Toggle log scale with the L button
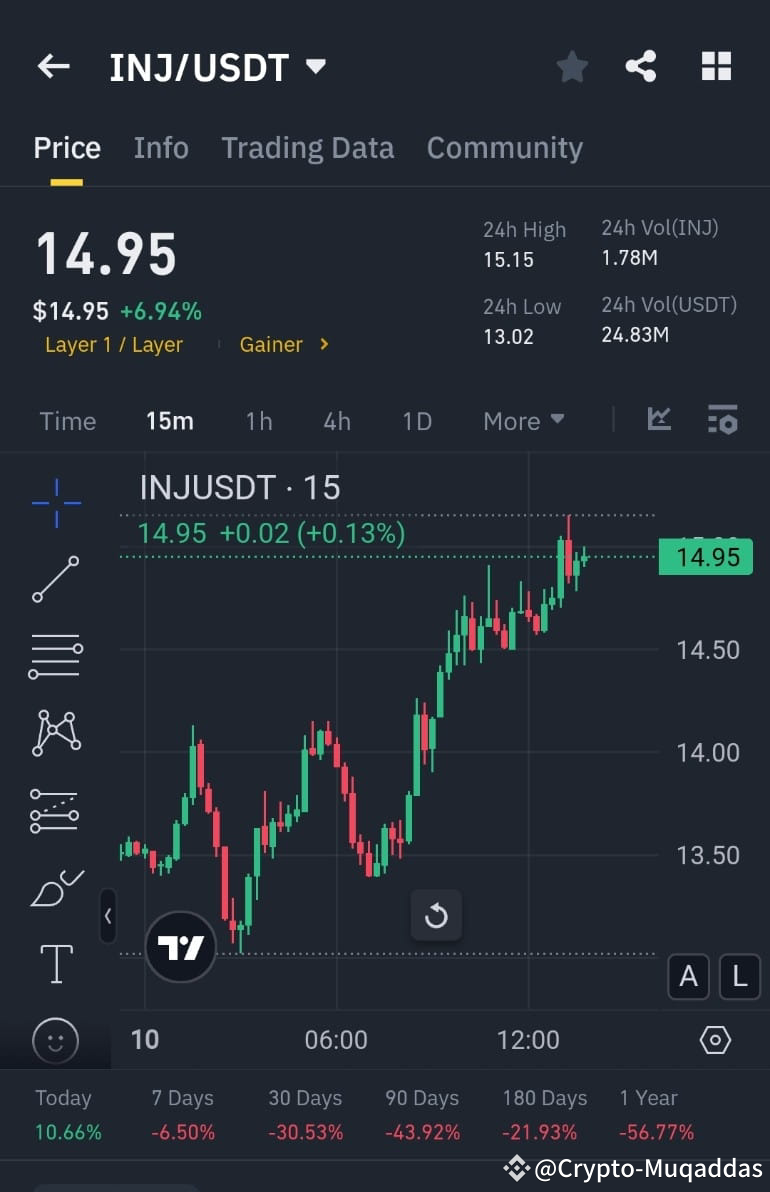This screenshot has width=770, height=1192. (x=740, y=977)
